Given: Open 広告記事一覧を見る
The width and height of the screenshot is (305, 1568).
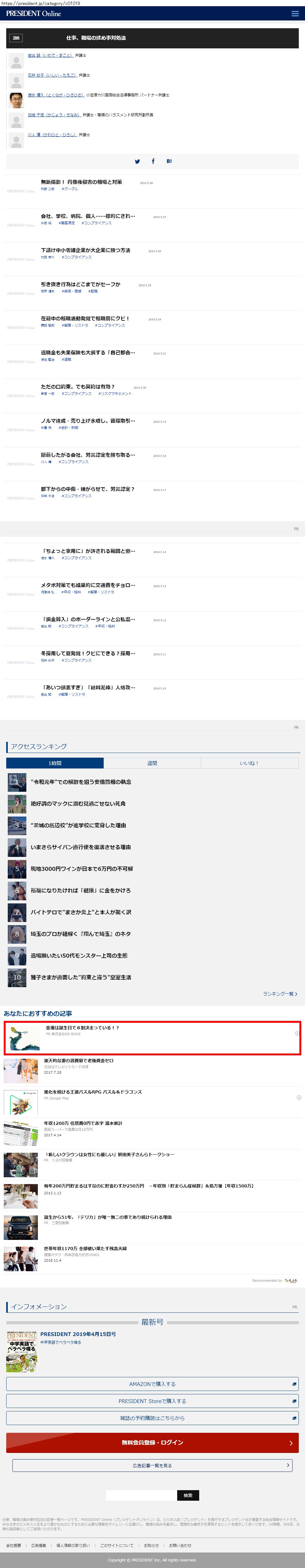Looking at the screenshot, I should click(152, 1465).
